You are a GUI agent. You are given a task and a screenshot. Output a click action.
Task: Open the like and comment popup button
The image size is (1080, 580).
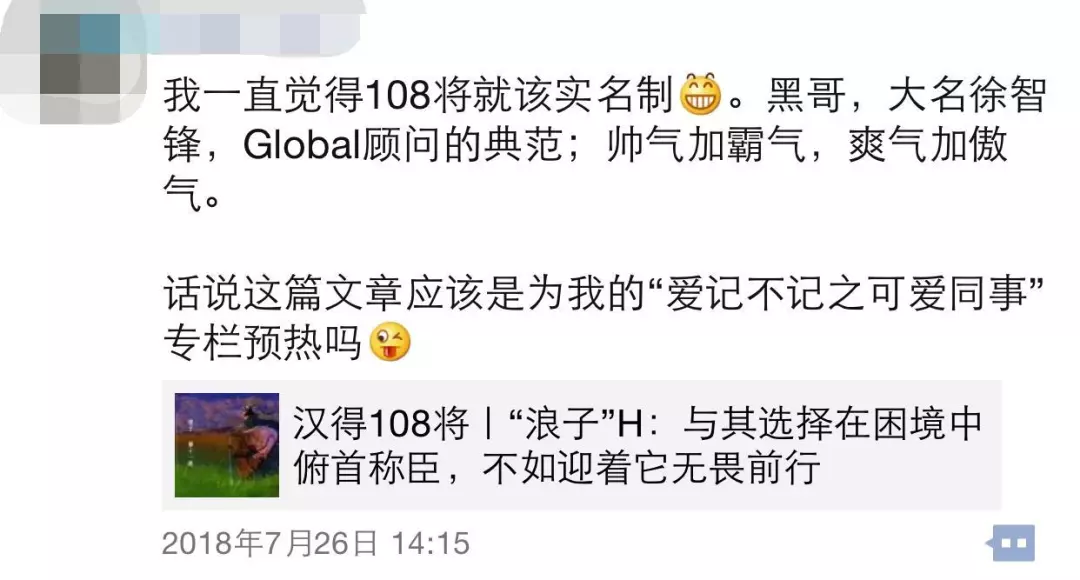coord(1012,543)
